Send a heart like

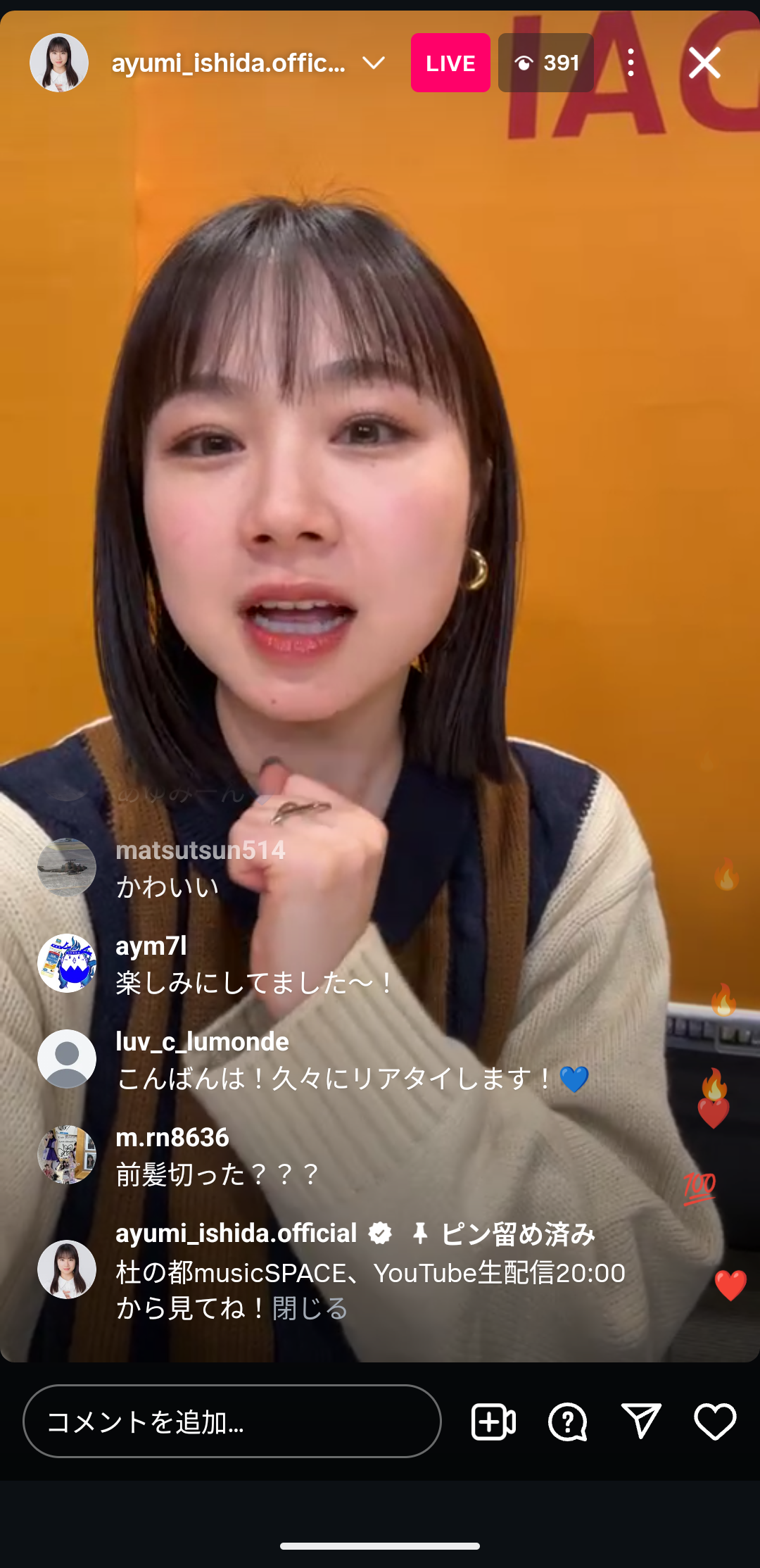715,1422
